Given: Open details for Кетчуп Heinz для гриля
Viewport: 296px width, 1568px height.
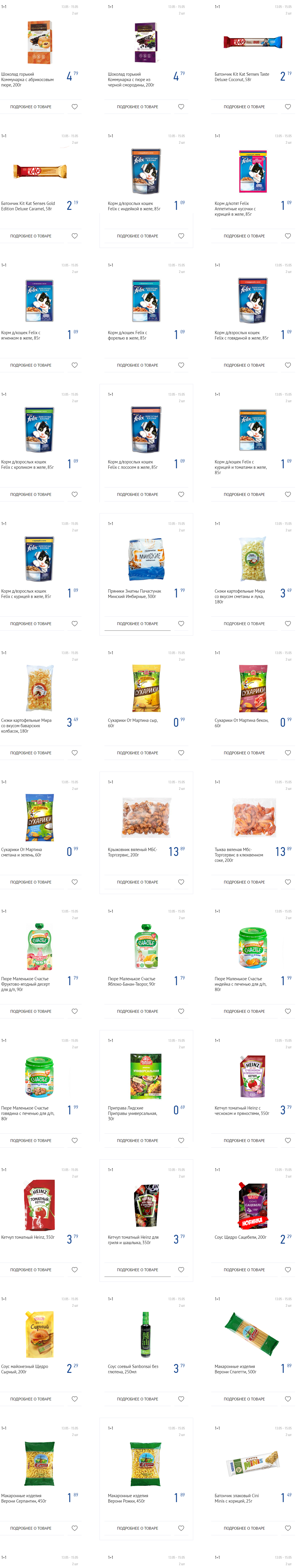Looking at the screenshot, I should tap(138, 1270).
